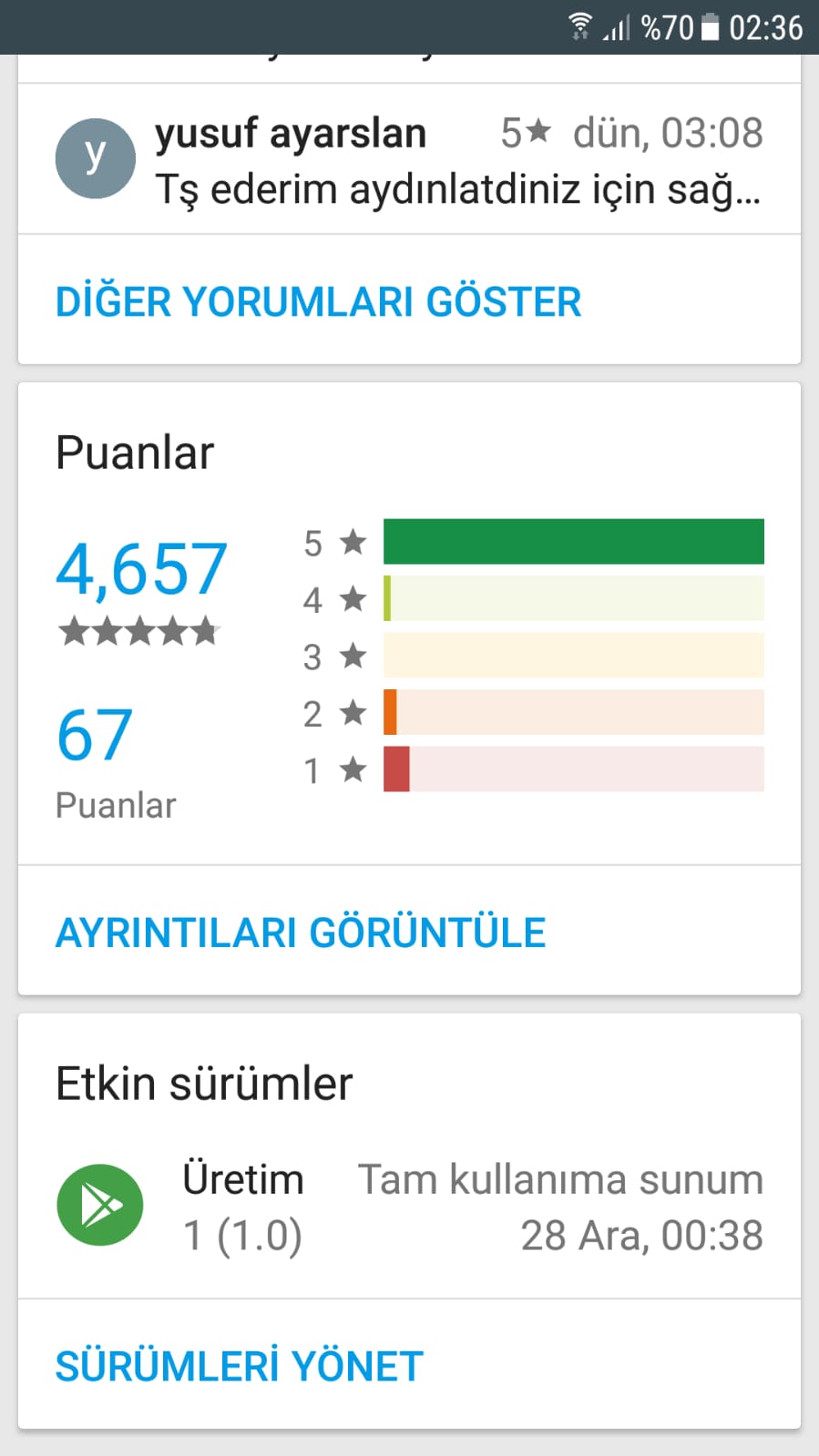Open yusuf ayarslan's review
Image resolution: width=819 pixels, height=1456 pixels.
pos(409,159)
